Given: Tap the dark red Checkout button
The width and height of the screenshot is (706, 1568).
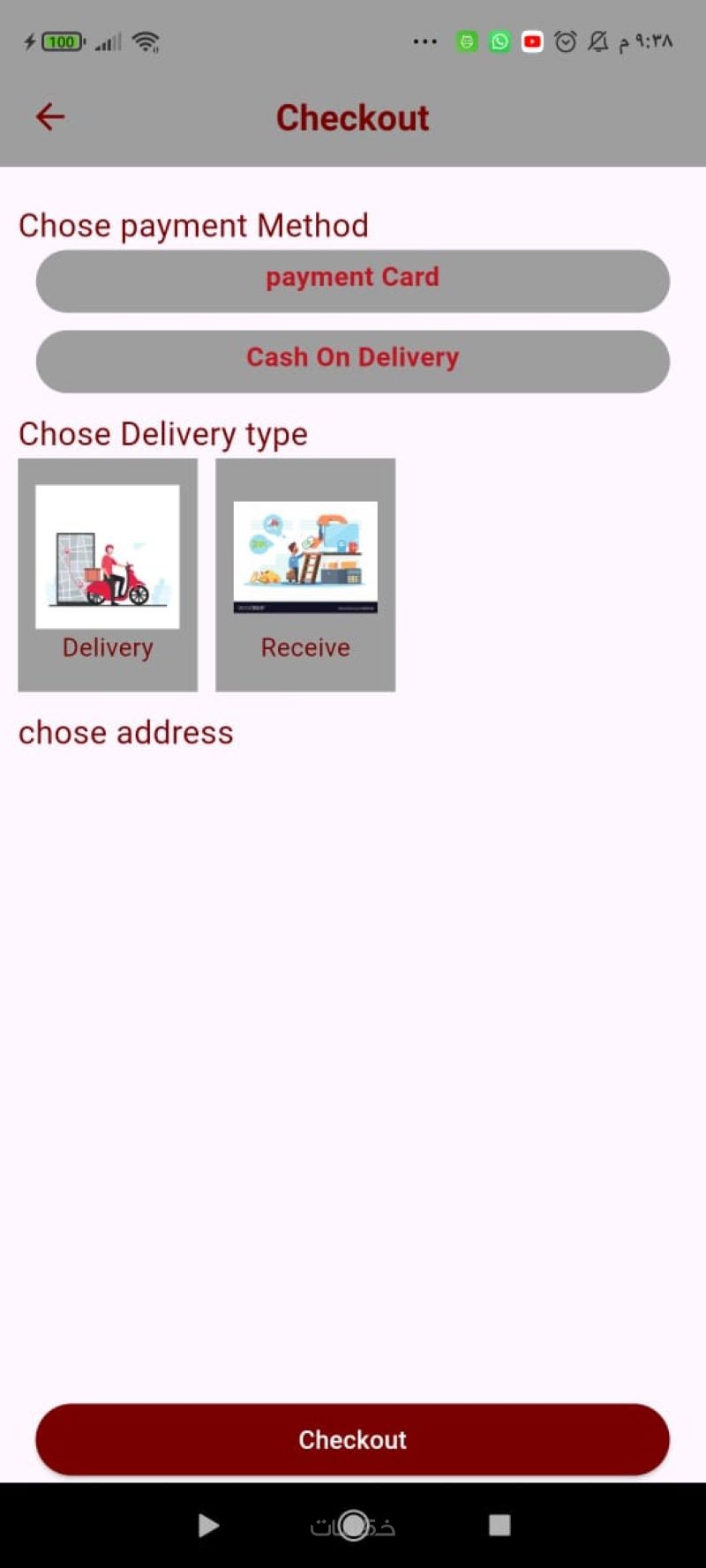Looking at the screenshot, I should (x=352, y=1438).
